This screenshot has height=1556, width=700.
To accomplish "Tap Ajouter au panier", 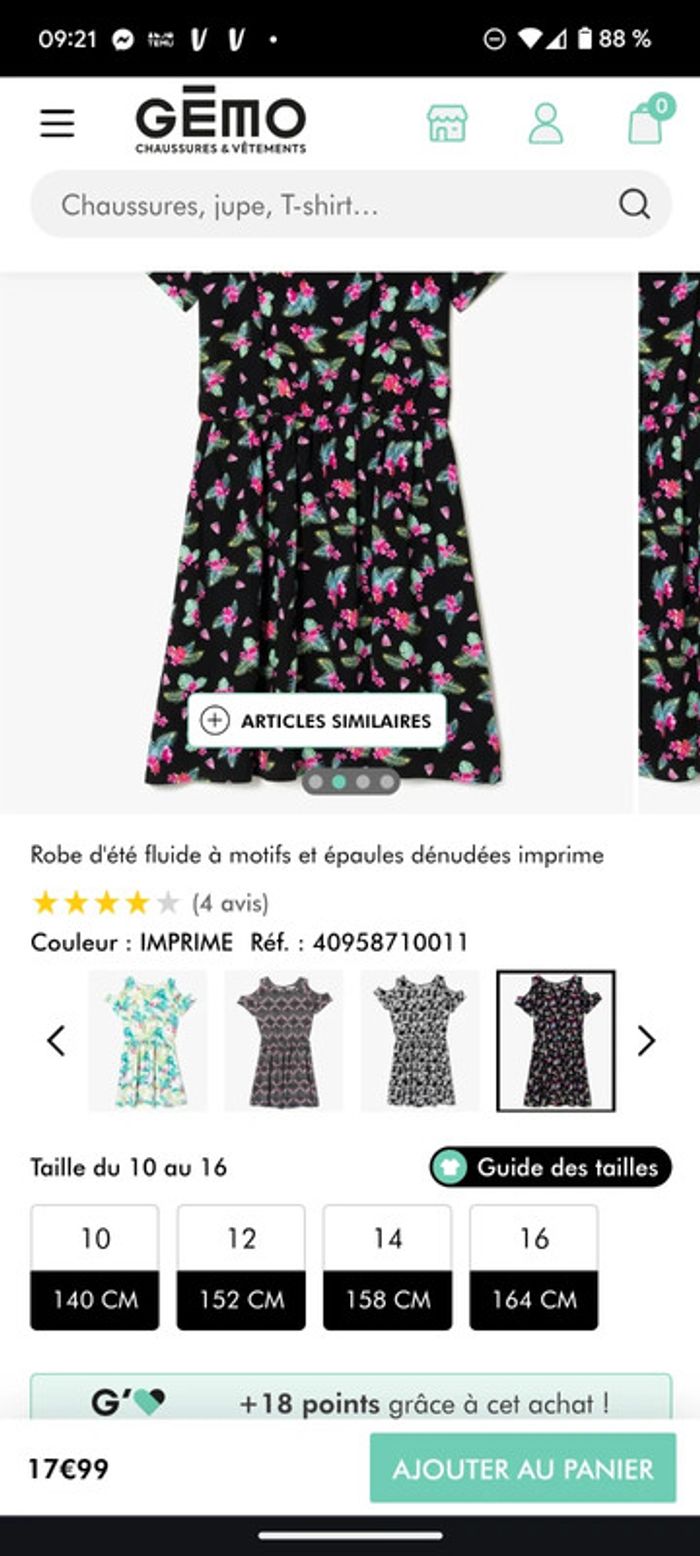I will point(523,1468).
